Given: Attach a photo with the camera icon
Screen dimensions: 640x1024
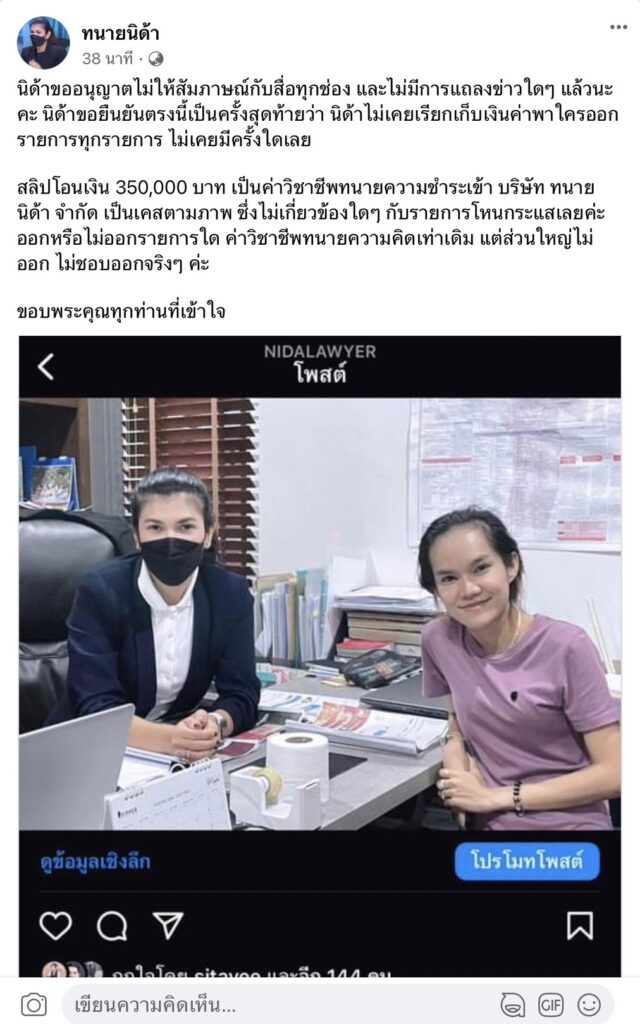Looking at the screenshot, I should (34, 1004).
